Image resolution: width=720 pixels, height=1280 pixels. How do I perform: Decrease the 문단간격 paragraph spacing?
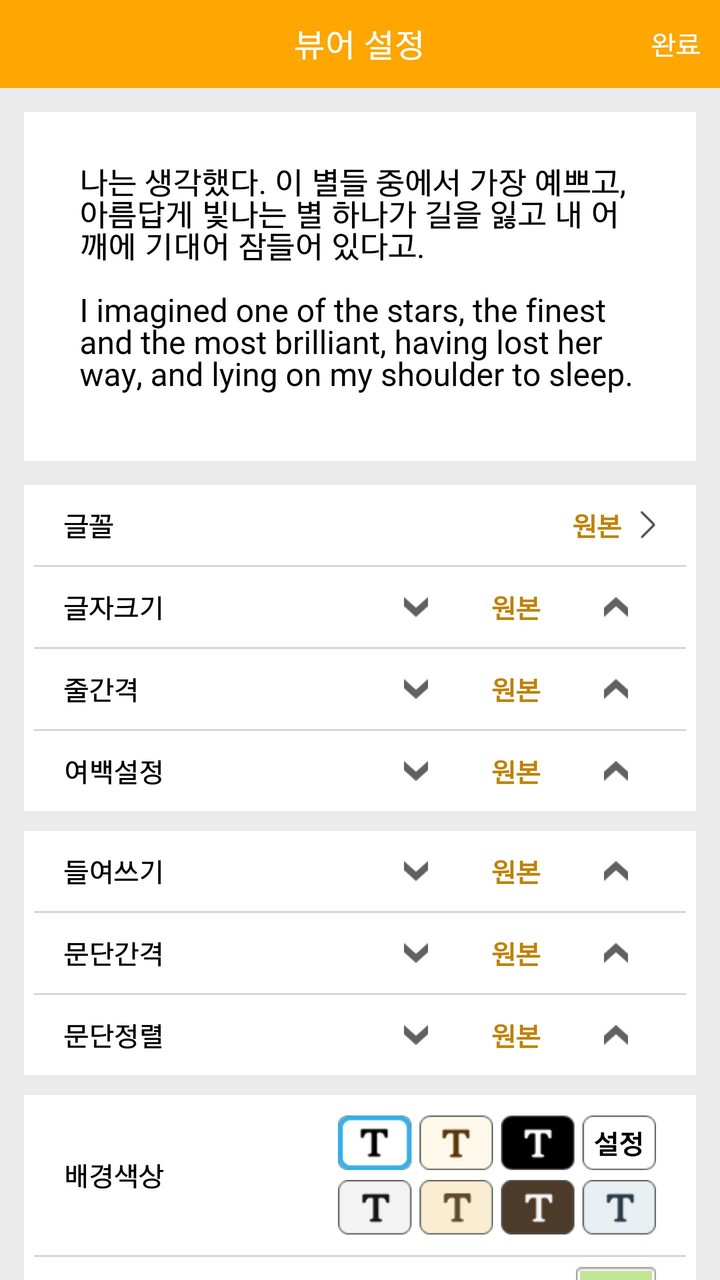click(x=416, y=953)
